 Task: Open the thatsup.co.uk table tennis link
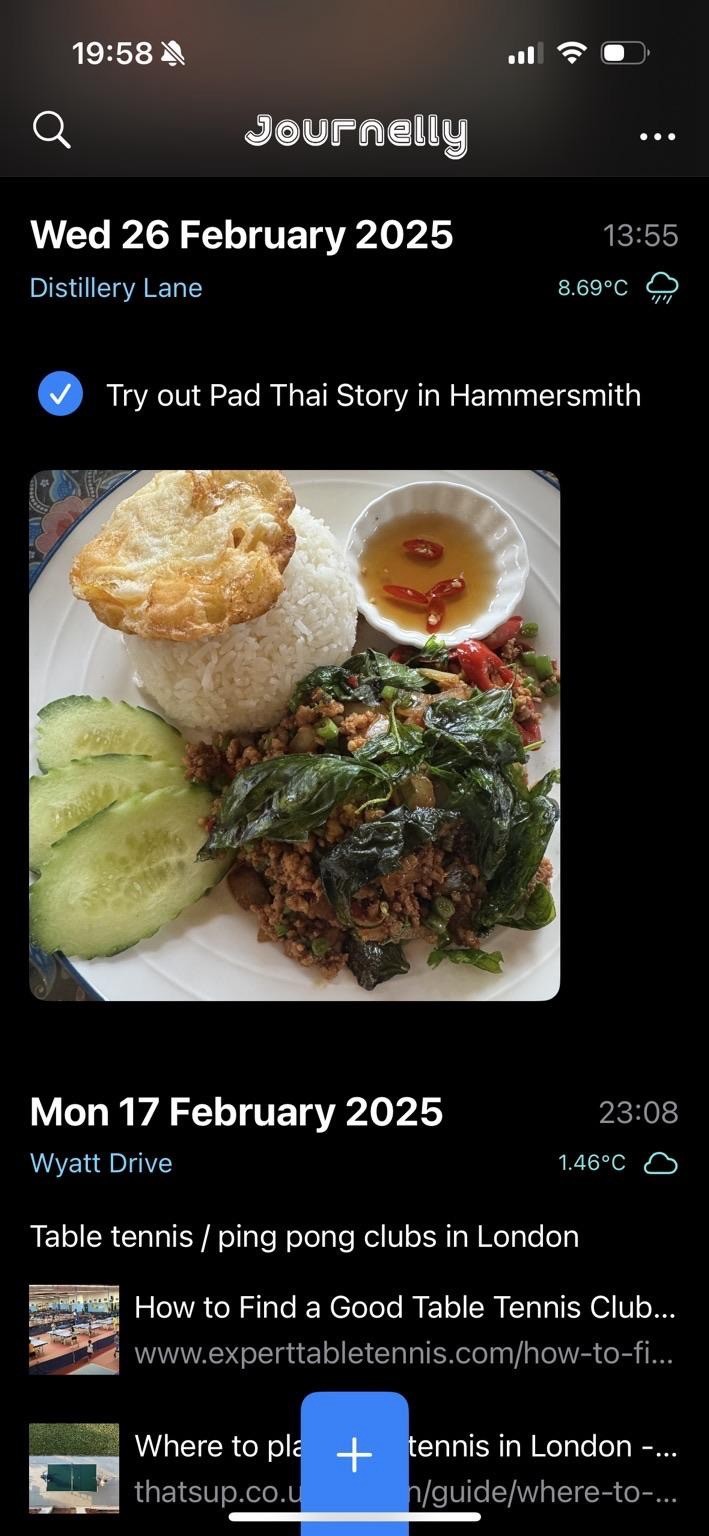coord(540,1467)
